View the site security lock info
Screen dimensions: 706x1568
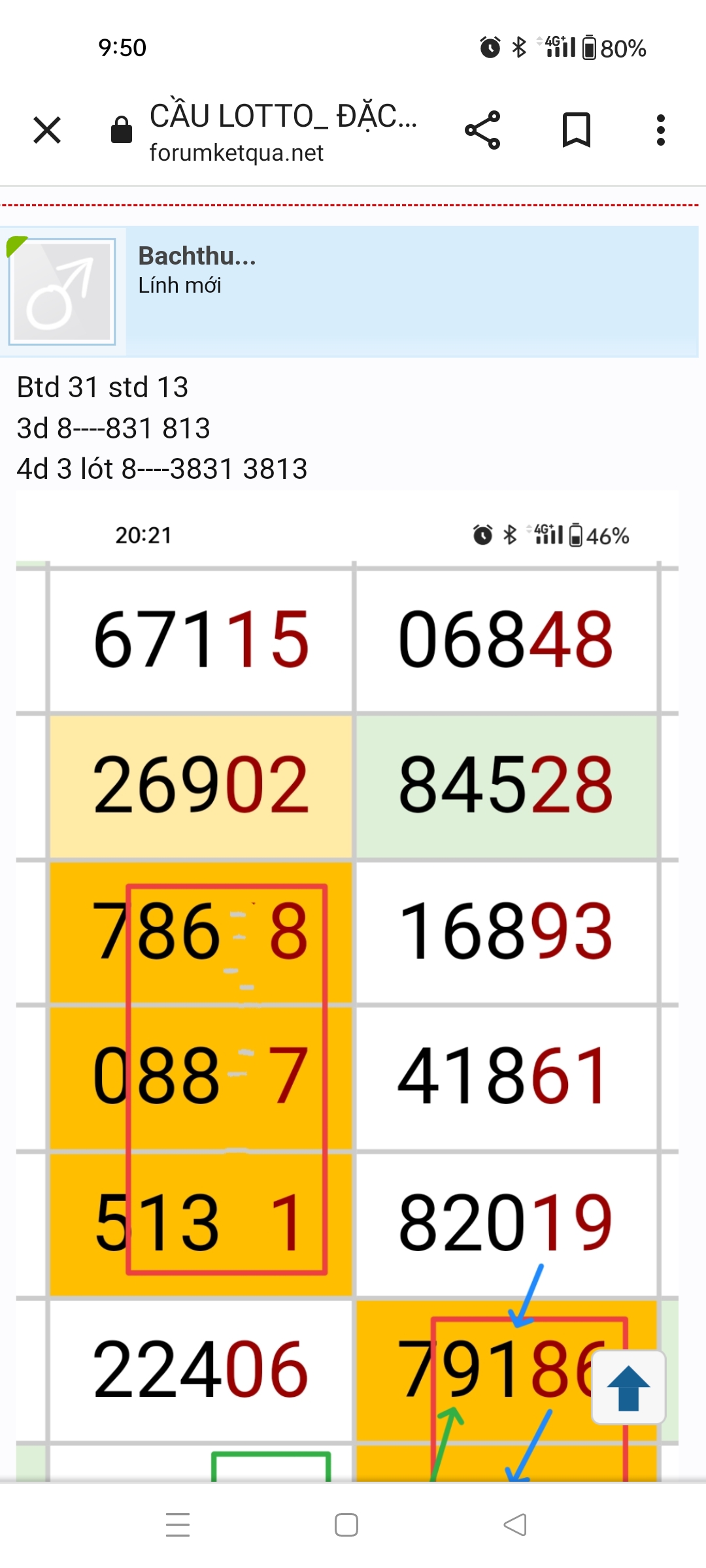coord(122,130)
